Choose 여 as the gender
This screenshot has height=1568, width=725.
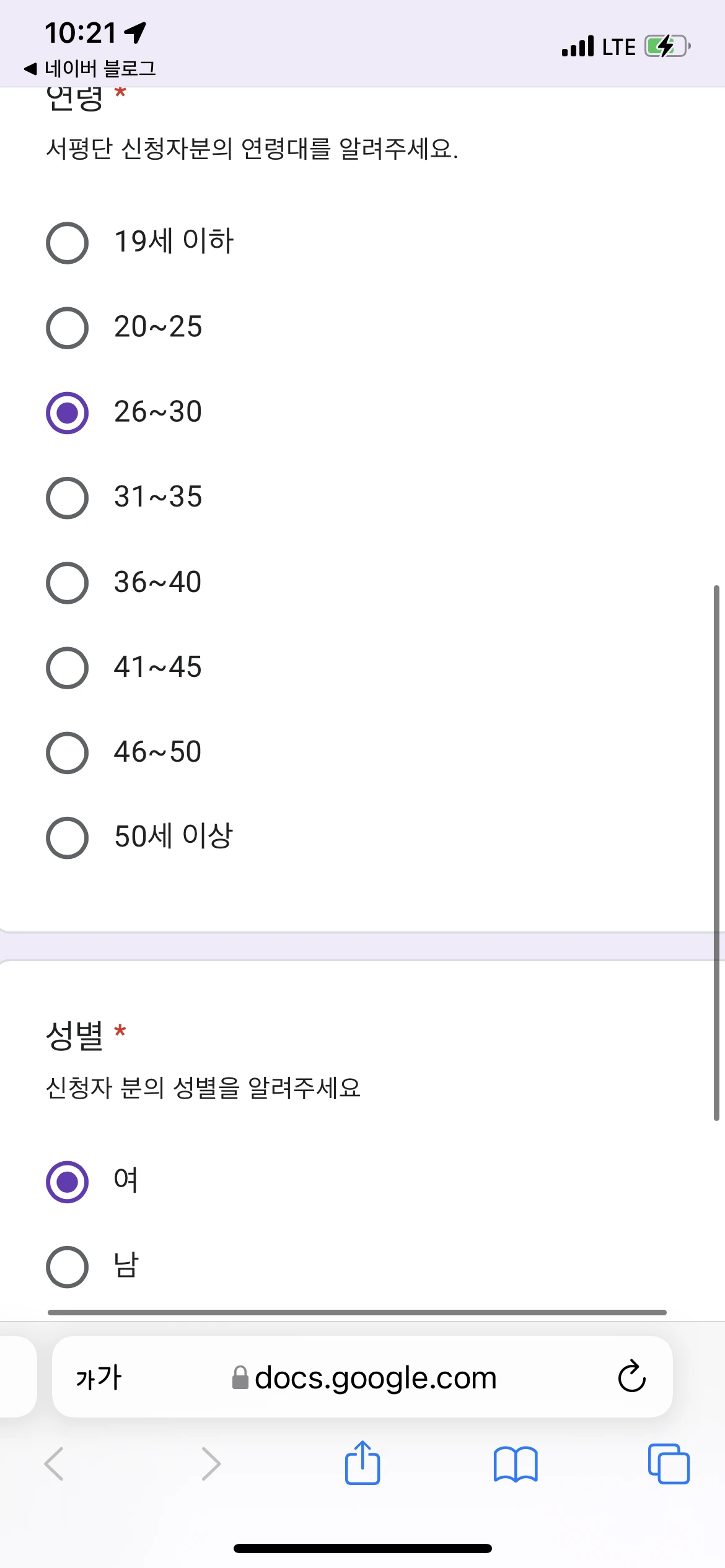[67, 1182]
